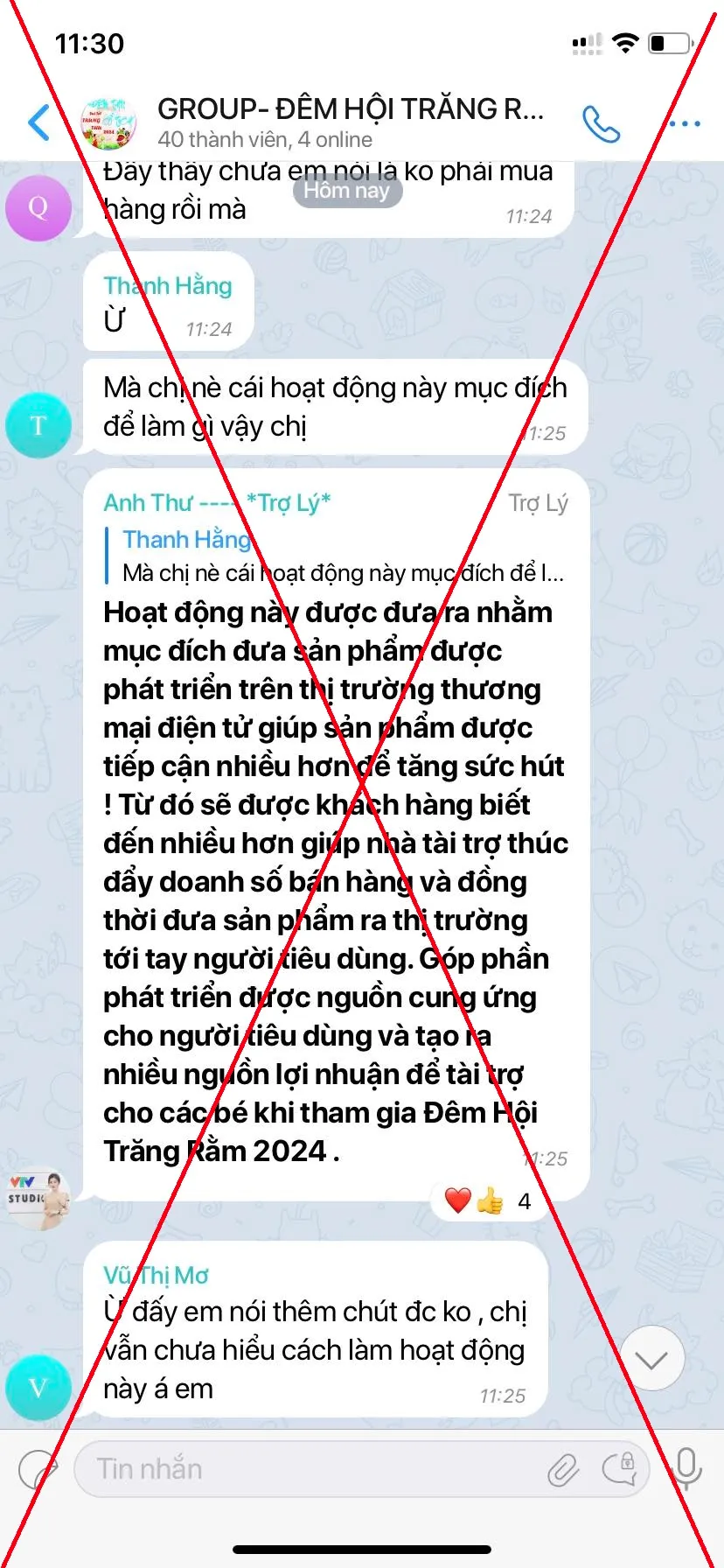This screenshot has height=1568, width=724.
Task: Jump to the newest messages with the down arrow
Action: tap(651, 1358)
